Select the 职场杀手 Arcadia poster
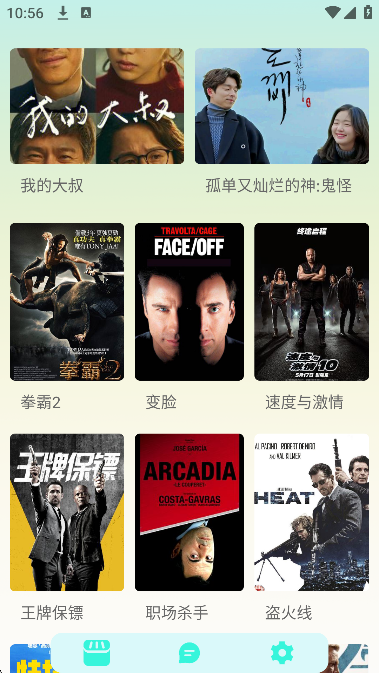Image resolution: width=379 pixels, height=673 pixels. [x=189, y=512]
